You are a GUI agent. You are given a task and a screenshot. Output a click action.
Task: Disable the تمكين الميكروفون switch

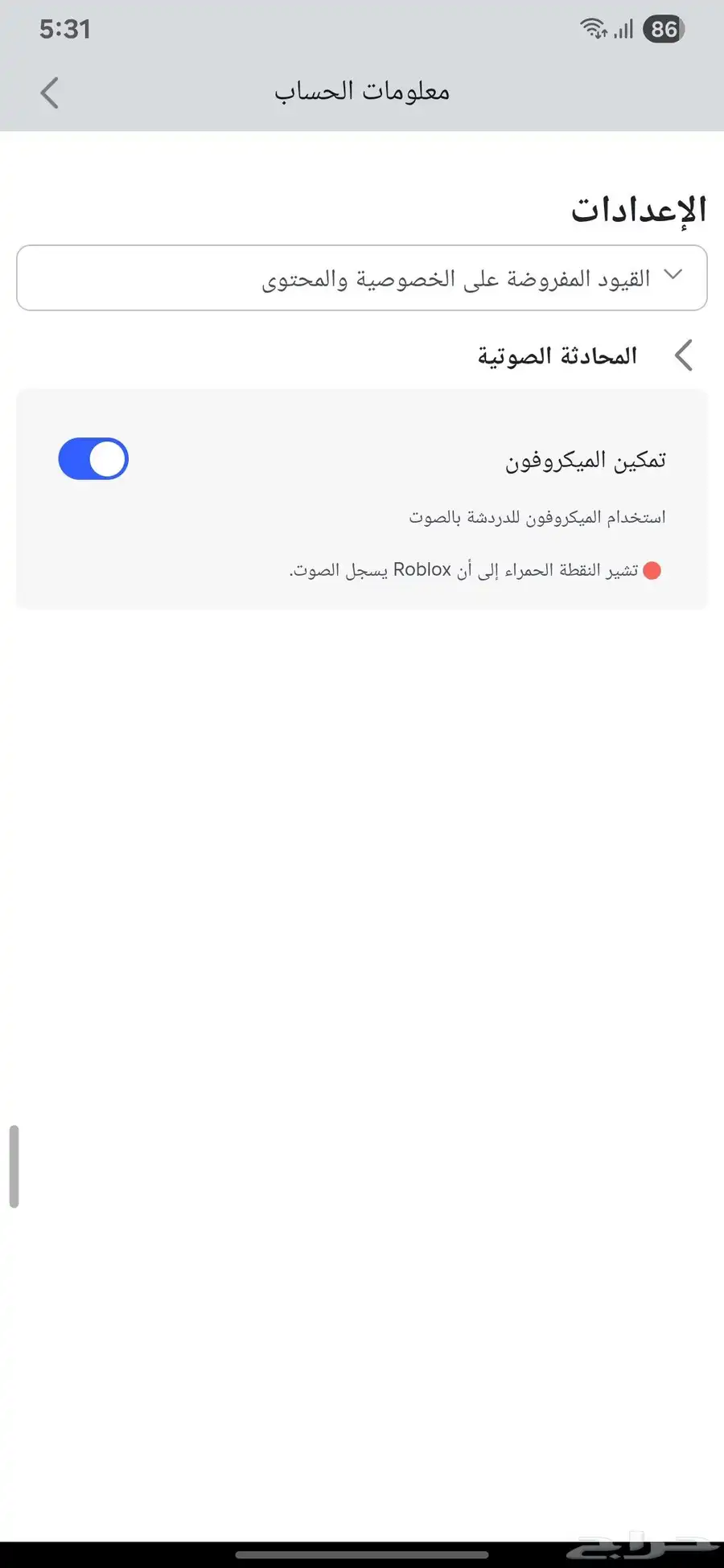93,459
